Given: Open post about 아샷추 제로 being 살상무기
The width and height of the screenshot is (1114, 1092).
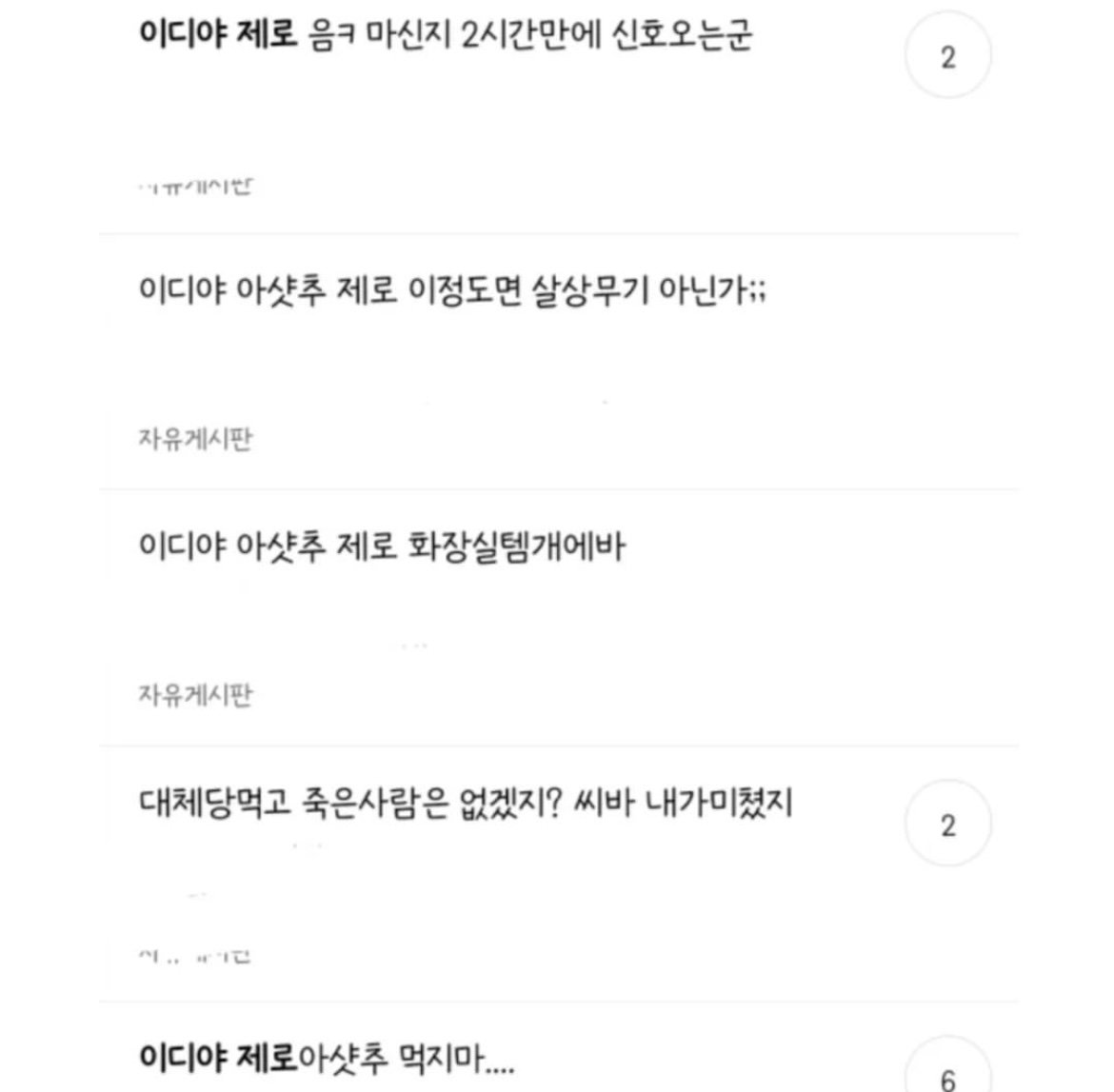Looking at the screenshot, I should tap(452, 289).
